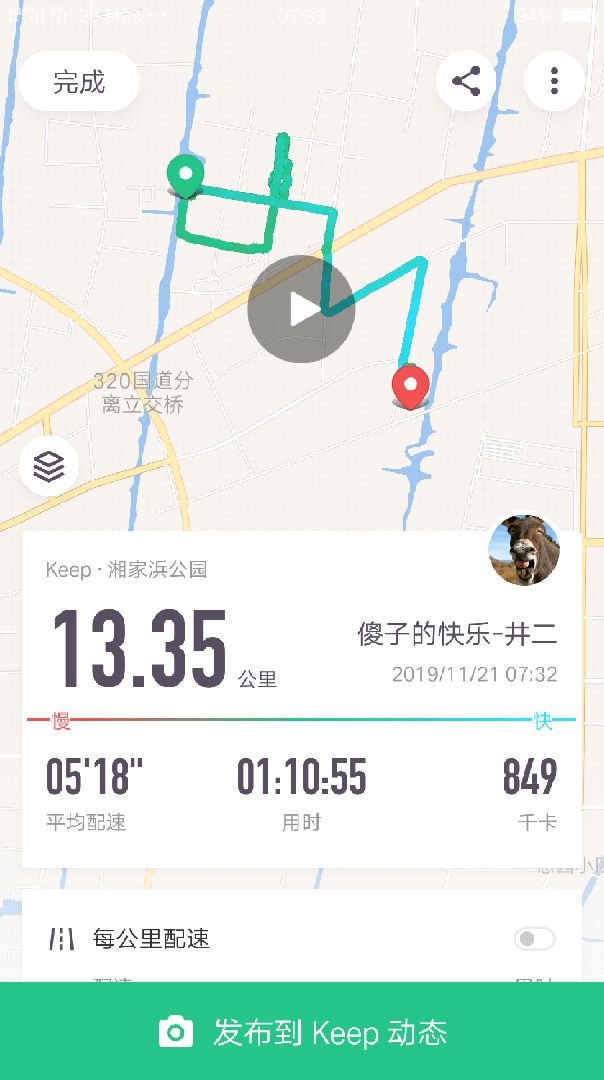Open the three-dot overflow menu
The width and height of the screenshot is (604, 1080).
[554, 81]
